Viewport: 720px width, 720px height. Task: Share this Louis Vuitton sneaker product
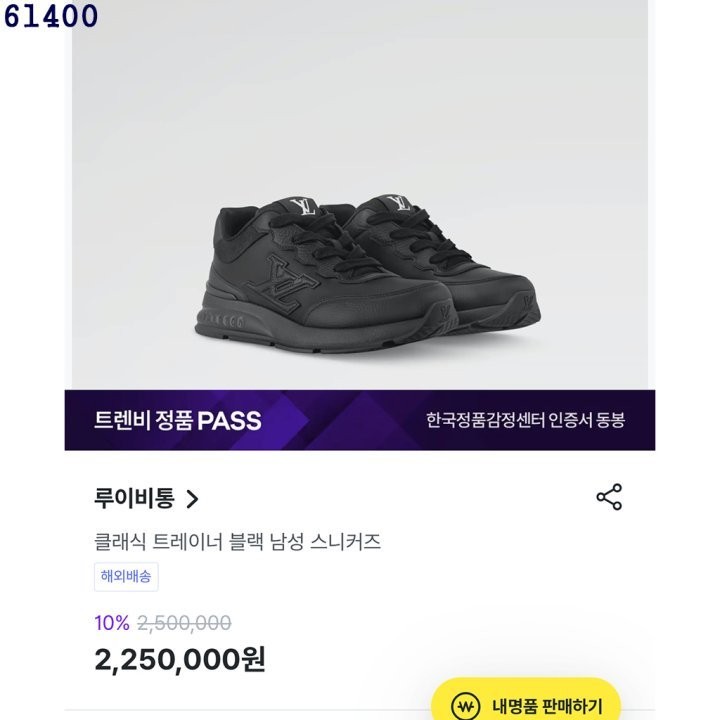click(x=609, y=497)
